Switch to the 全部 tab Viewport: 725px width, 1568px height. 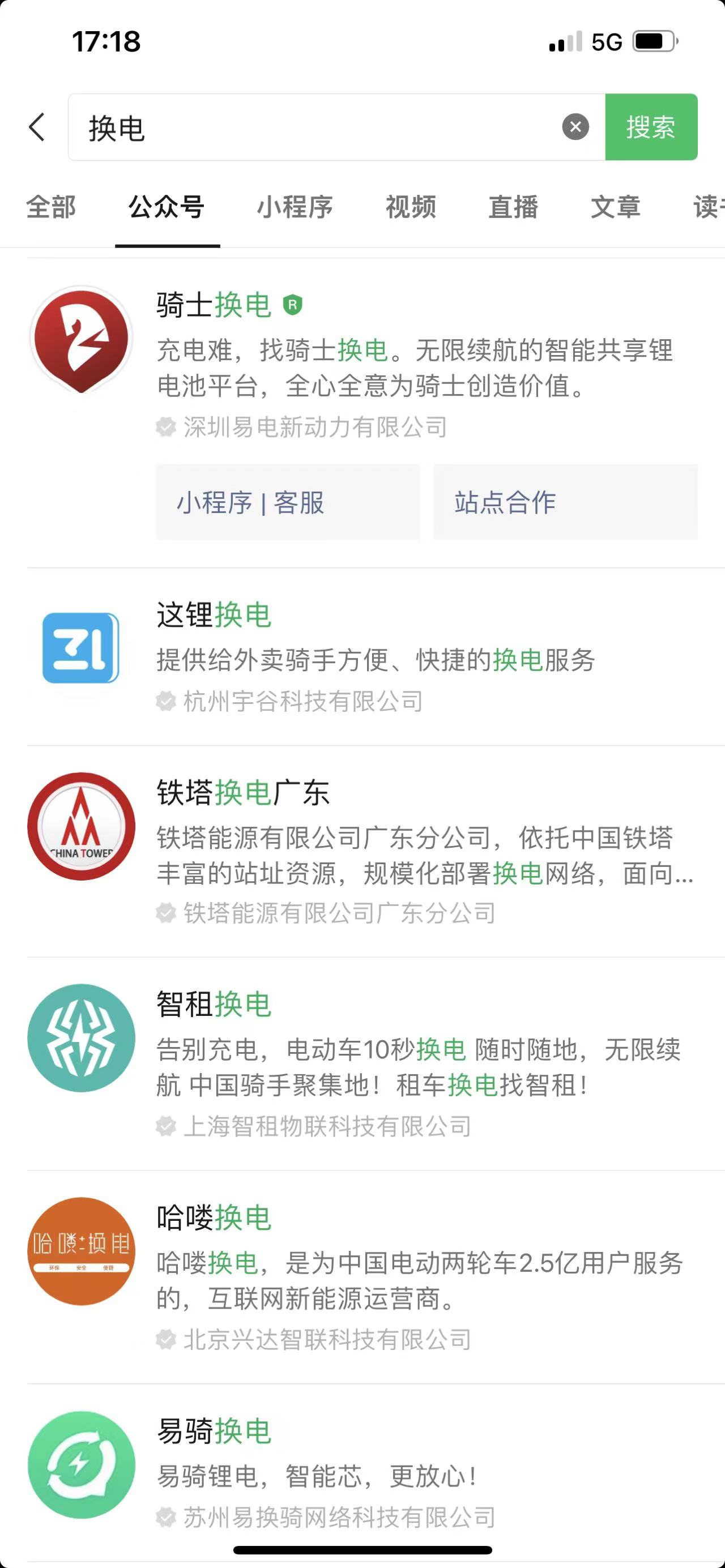pyautogui.click(x=51, y=208)
